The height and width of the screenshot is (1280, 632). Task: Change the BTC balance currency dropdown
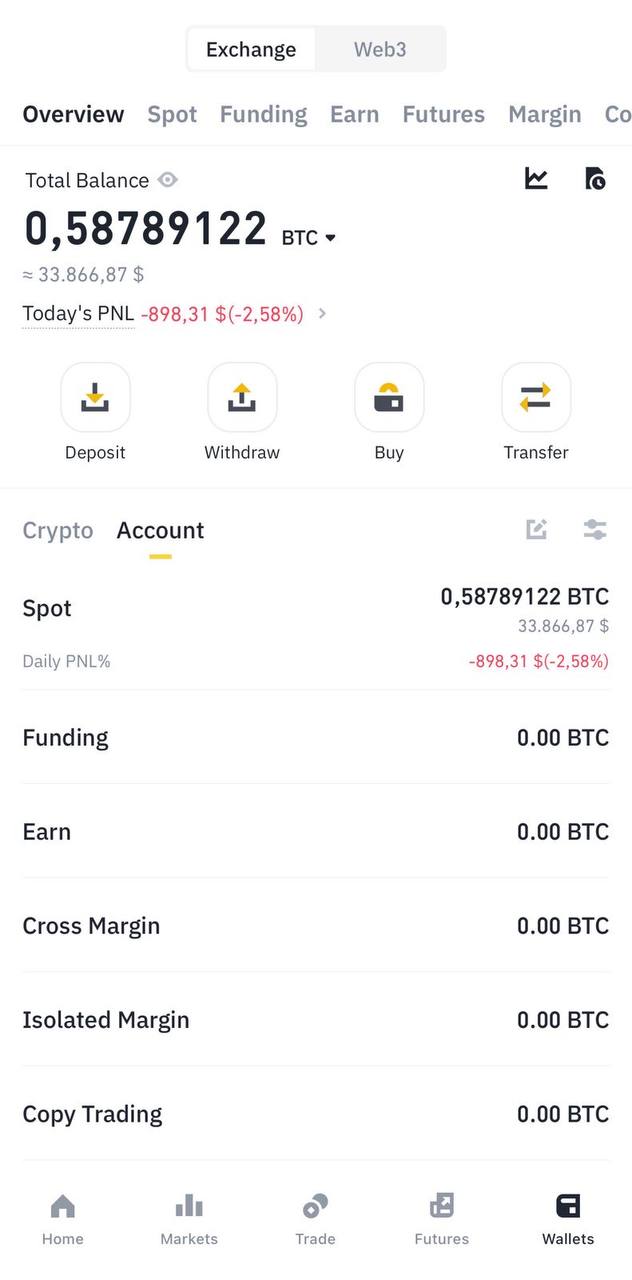309,237
